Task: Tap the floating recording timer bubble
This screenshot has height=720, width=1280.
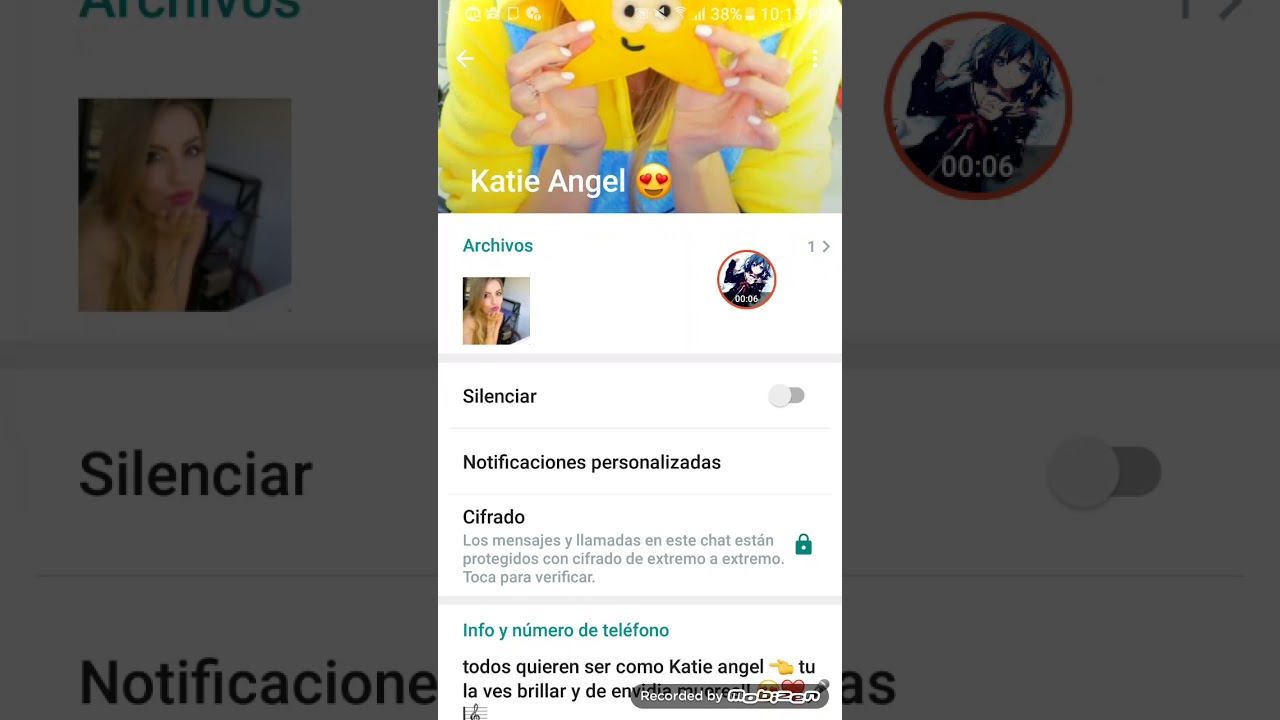Action: click(746, 279)
